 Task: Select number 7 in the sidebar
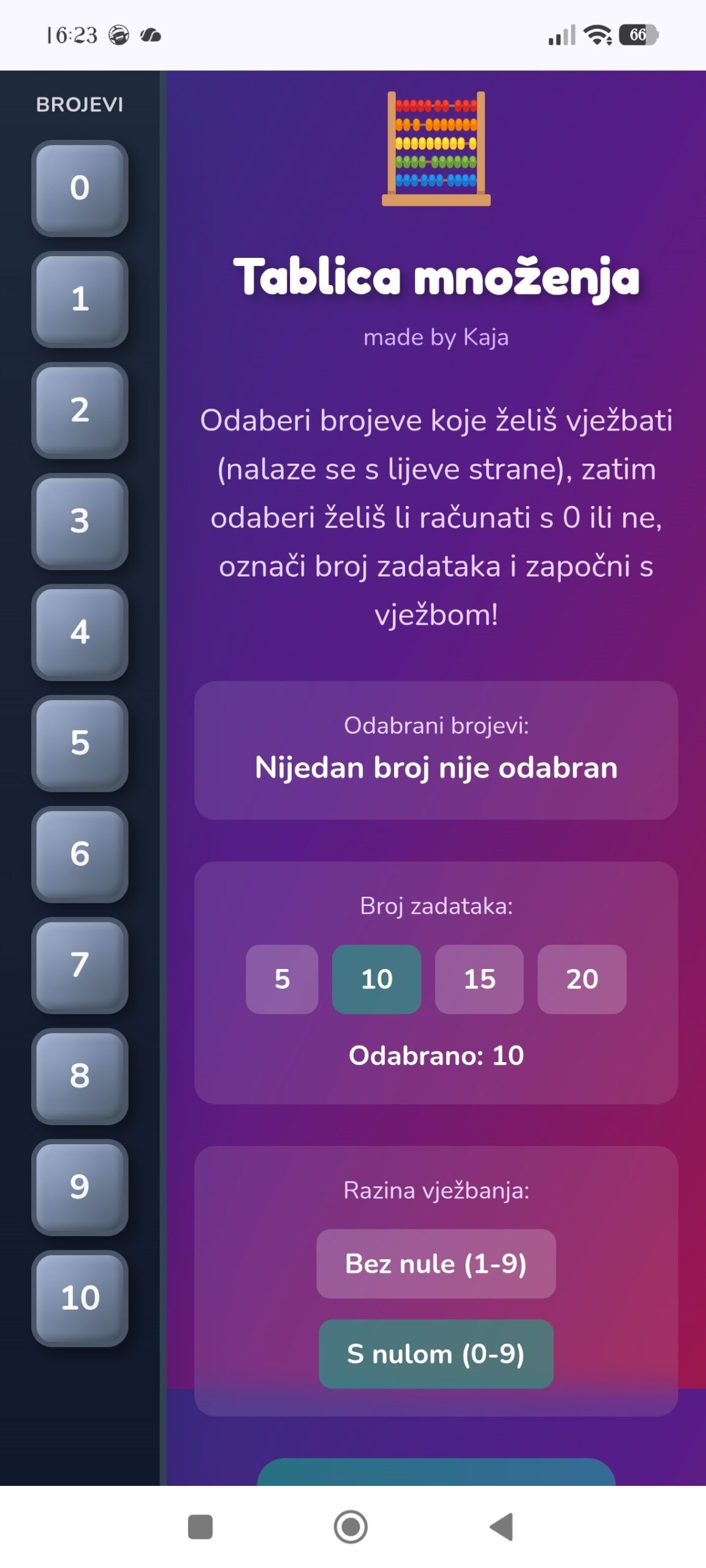tap(80, 965)
